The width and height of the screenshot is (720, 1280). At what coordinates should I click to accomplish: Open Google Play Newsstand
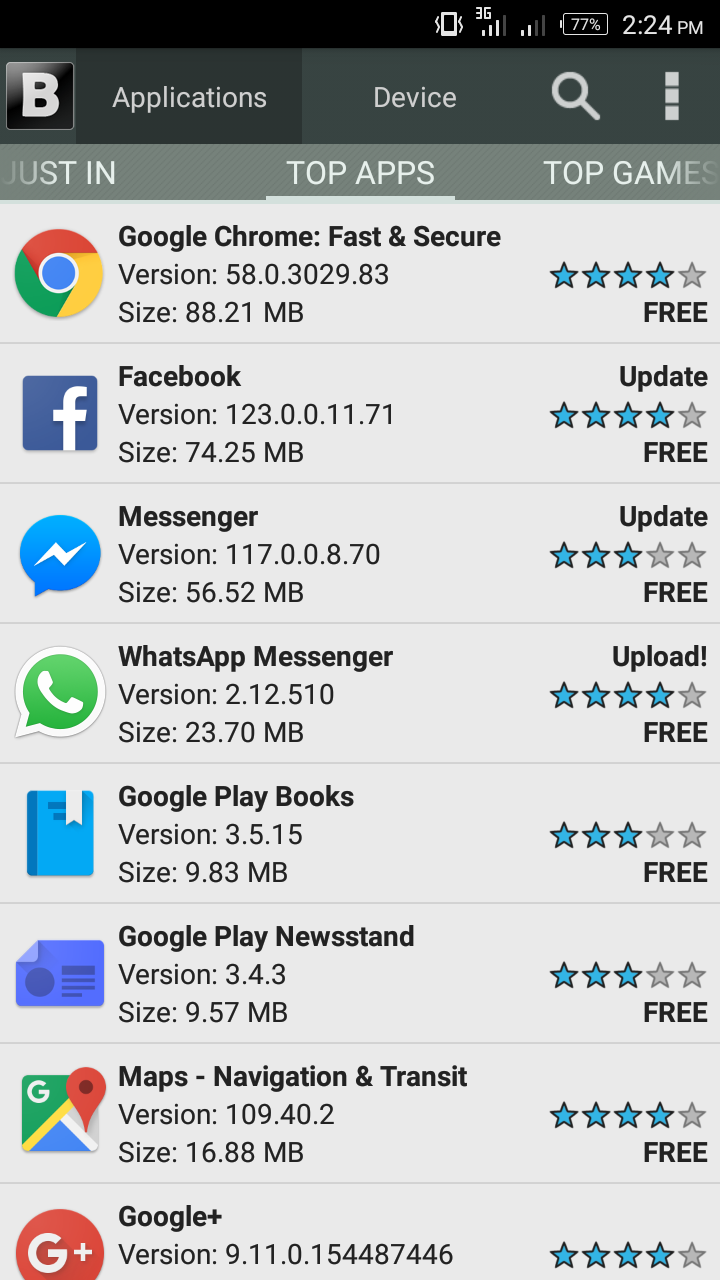[x=309, y=974]
